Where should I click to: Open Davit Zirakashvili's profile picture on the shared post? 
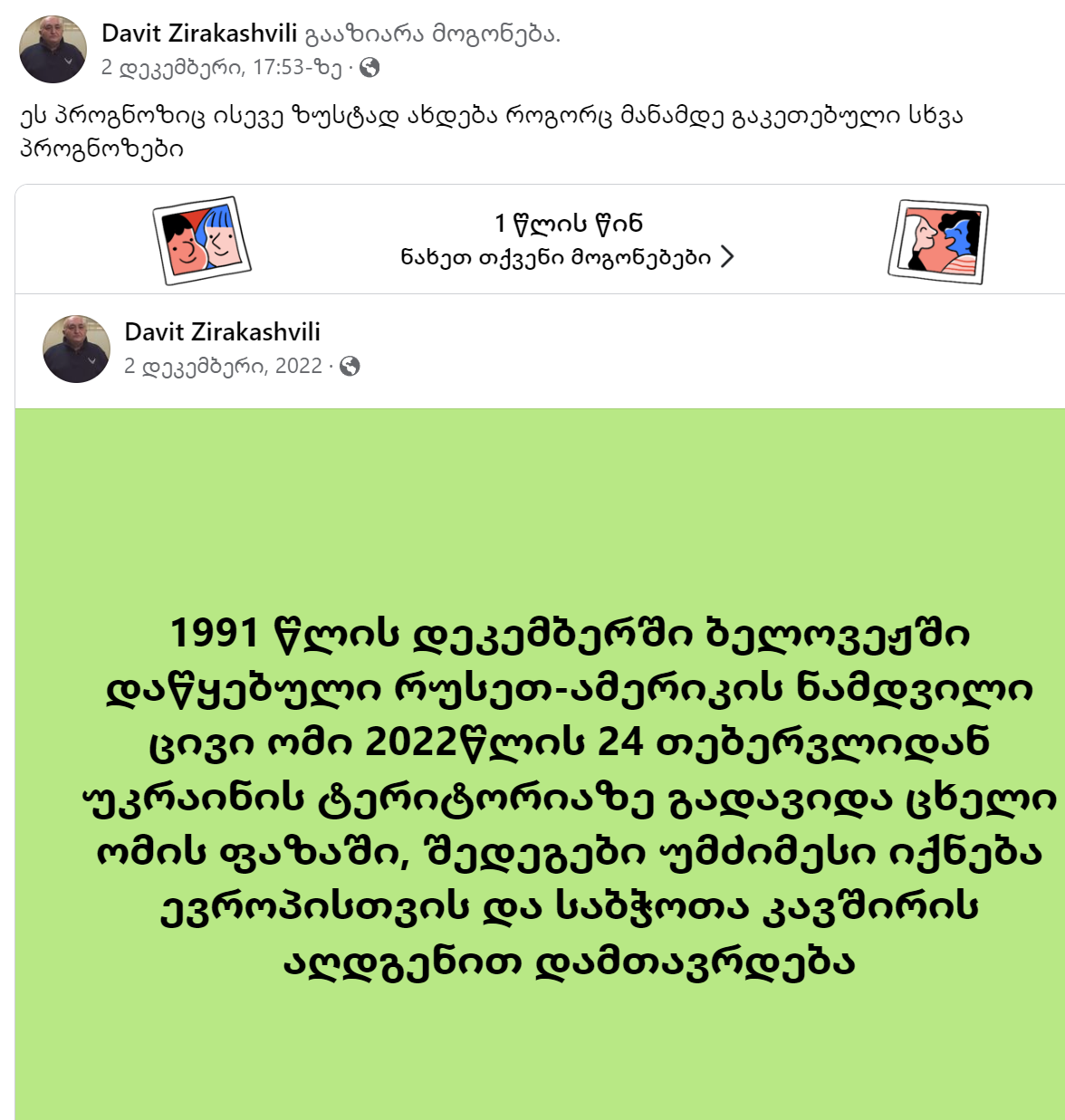[53, 50]
